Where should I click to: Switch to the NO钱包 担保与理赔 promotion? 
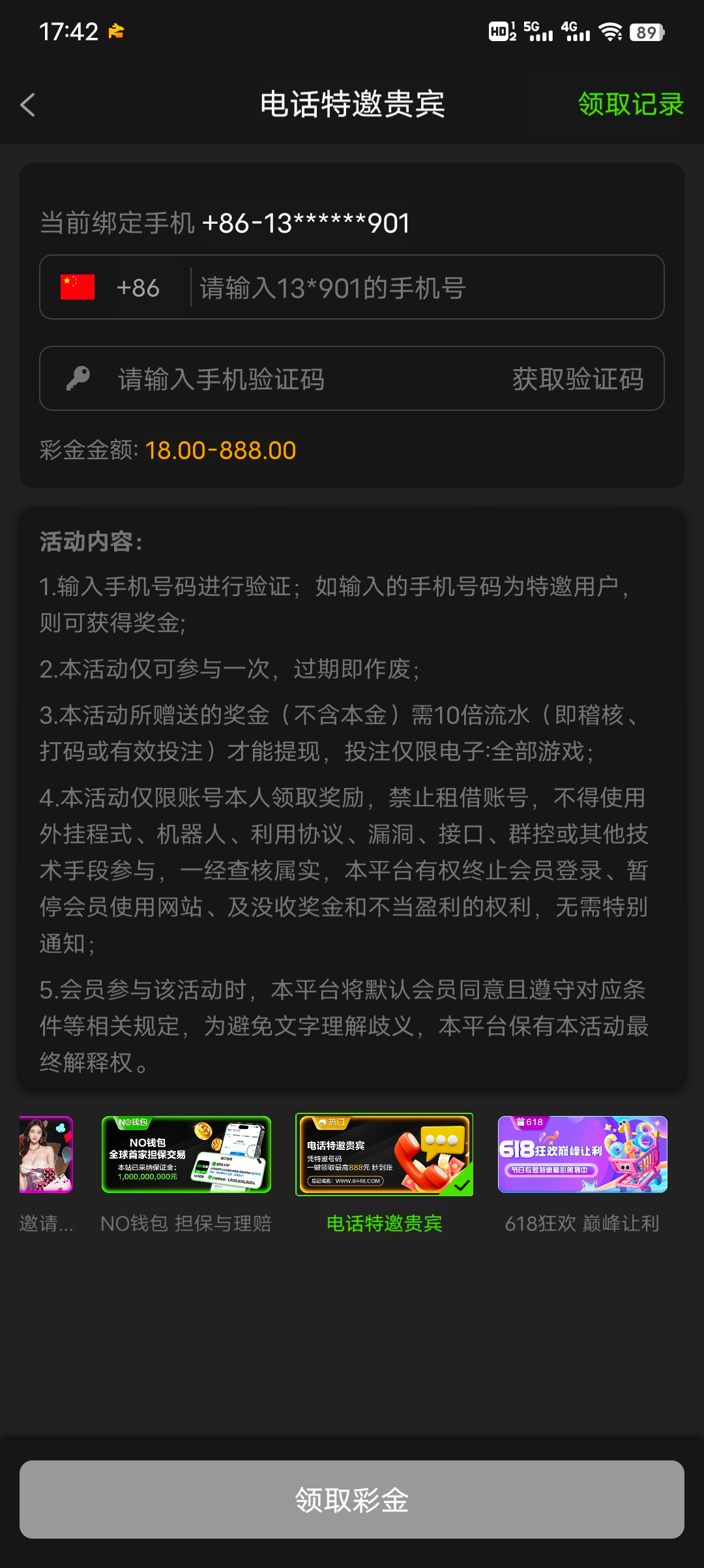click(x=186, y=1155)
